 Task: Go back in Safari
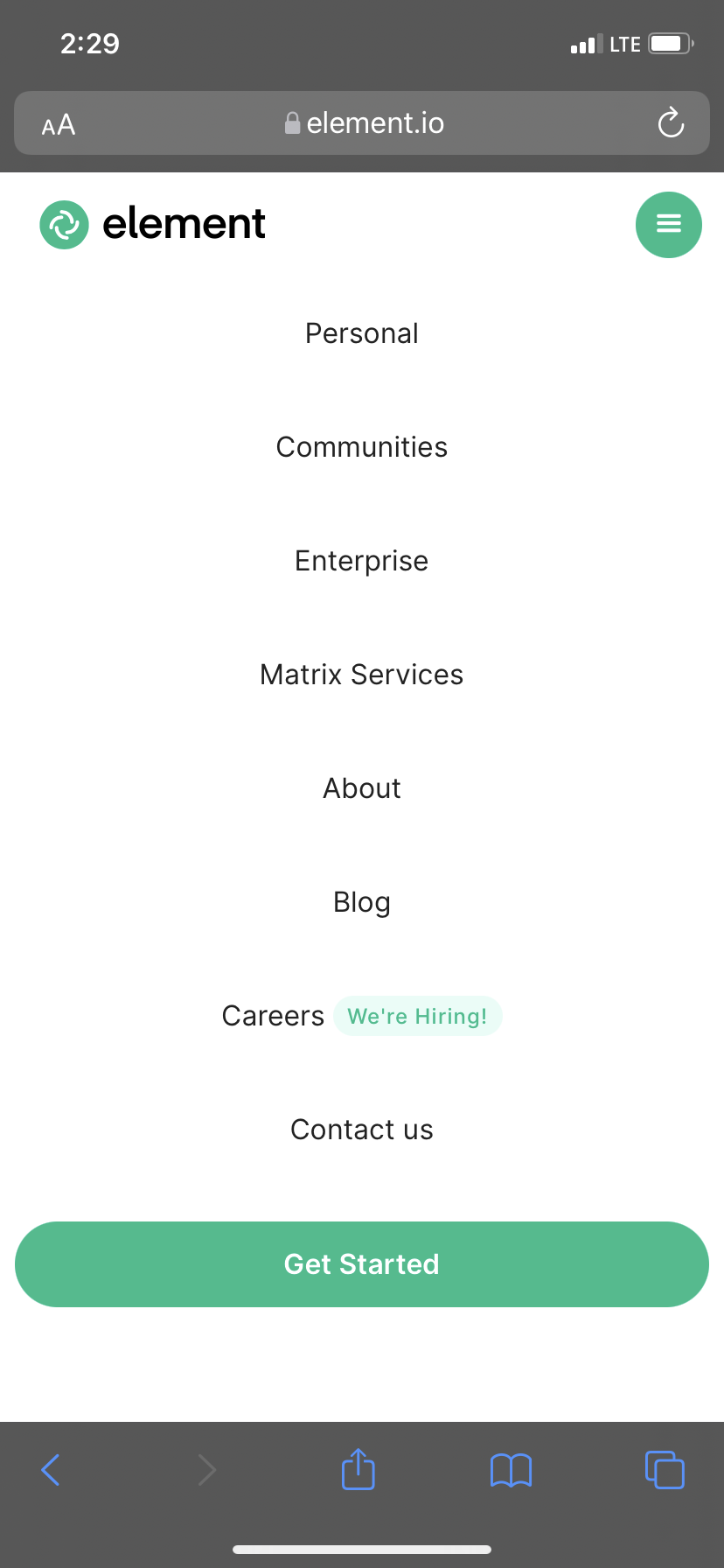point(51,1470)
